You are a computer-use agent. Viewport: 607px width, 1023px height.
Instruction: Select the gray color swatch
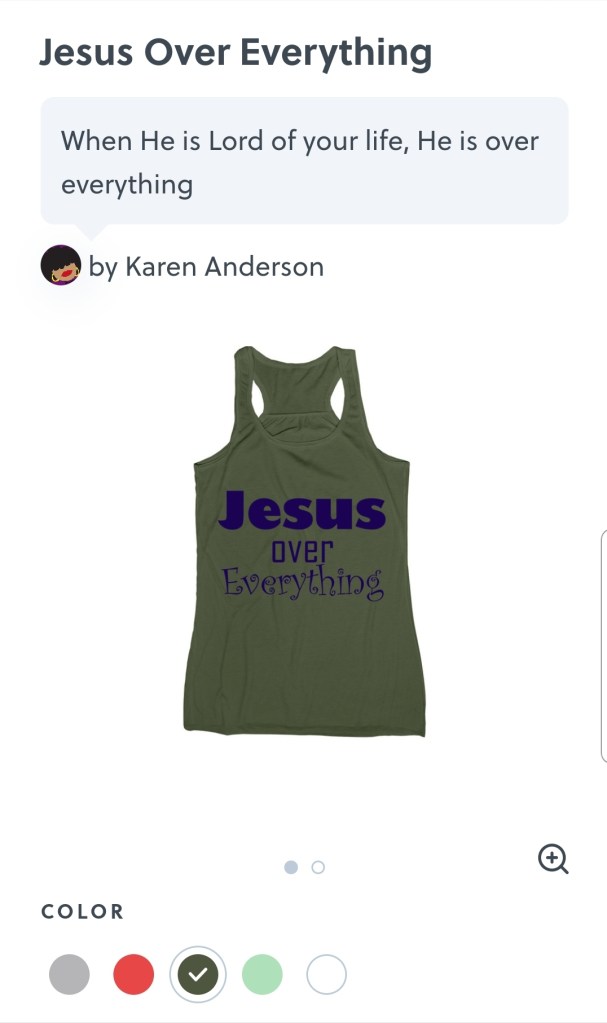tap(69, 974)
